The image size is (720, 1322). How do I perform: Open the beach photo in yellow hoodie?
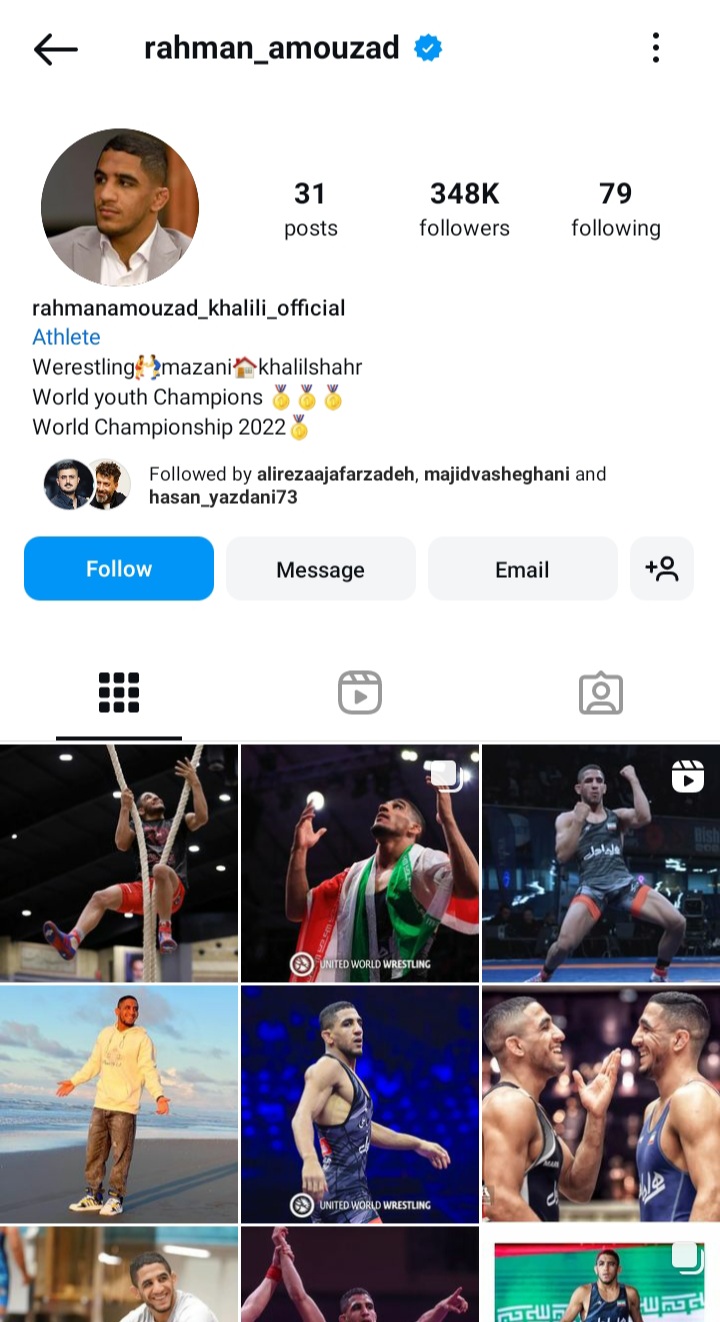tap(119, 1104)
